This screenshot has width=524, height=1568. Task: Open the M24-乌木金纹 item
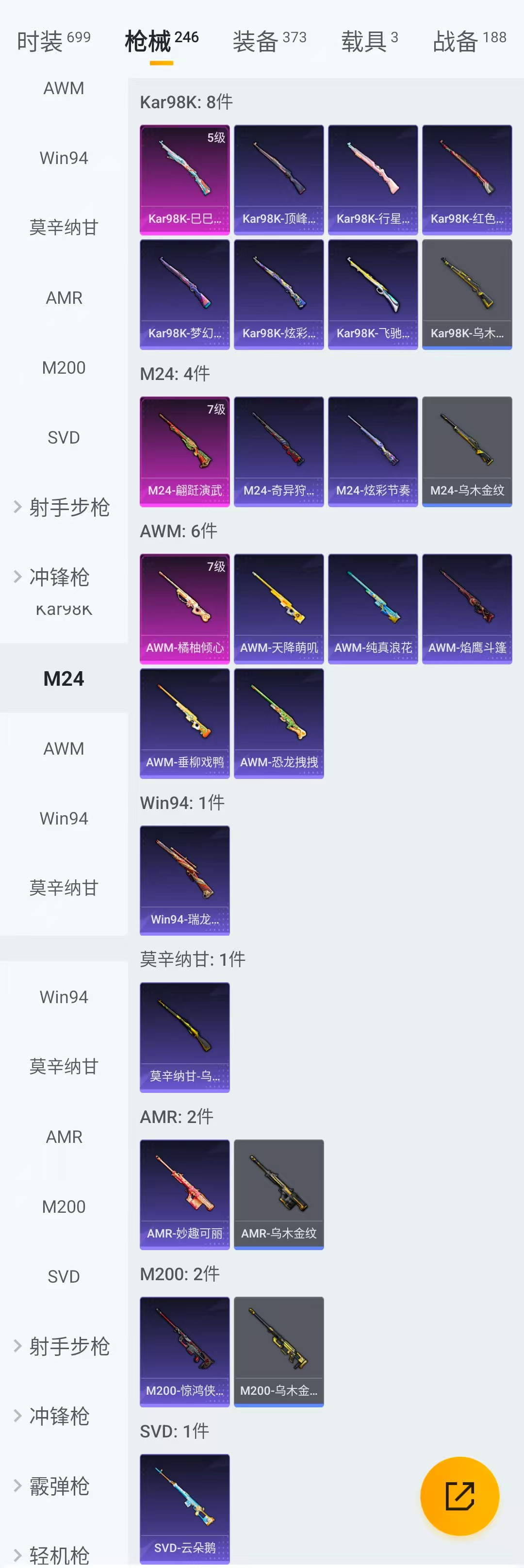click(467, 451)
